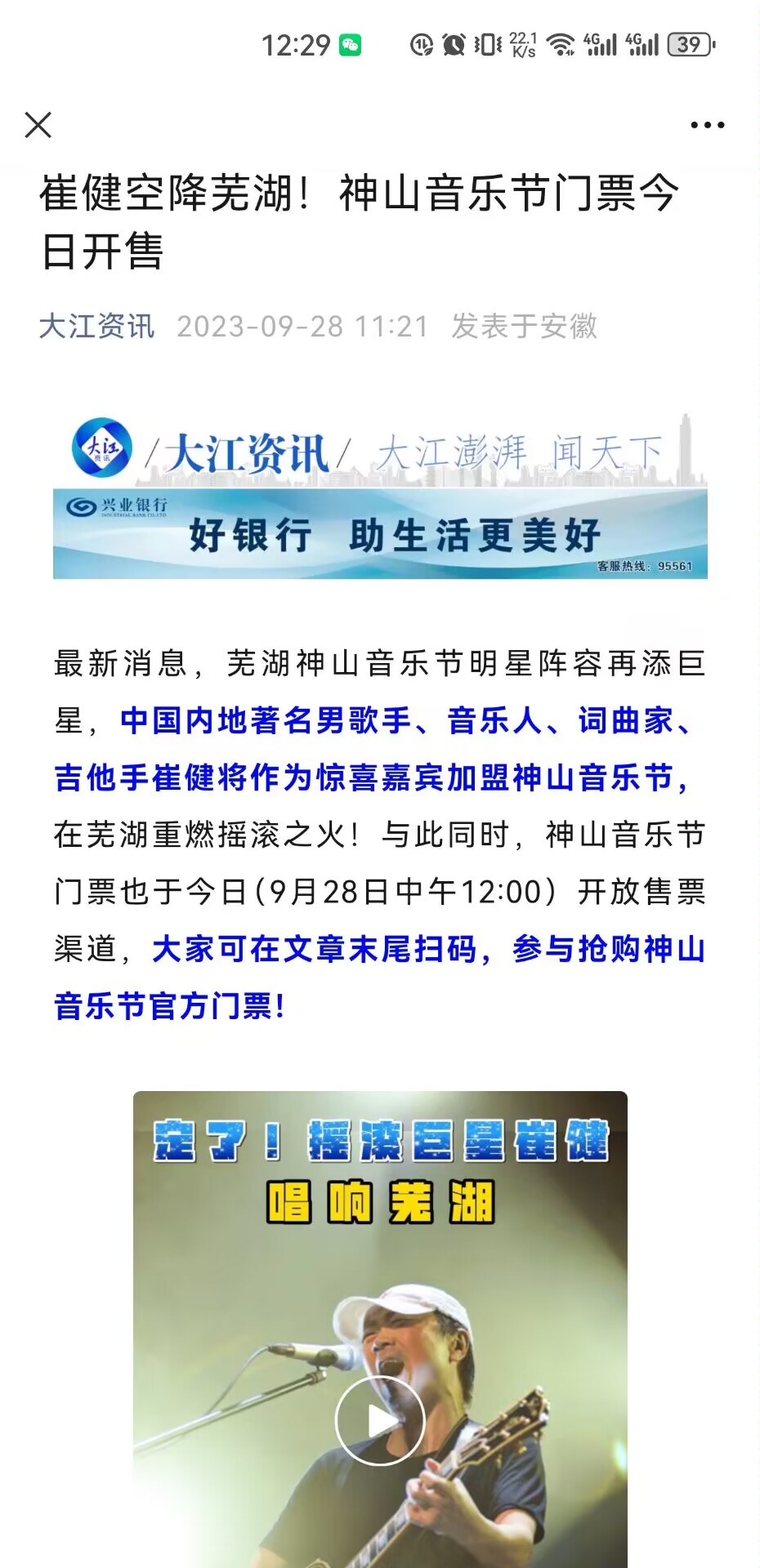Open the 大江资讯 account page
Viewport: 760px width, 1568px height.
[96, 326]
